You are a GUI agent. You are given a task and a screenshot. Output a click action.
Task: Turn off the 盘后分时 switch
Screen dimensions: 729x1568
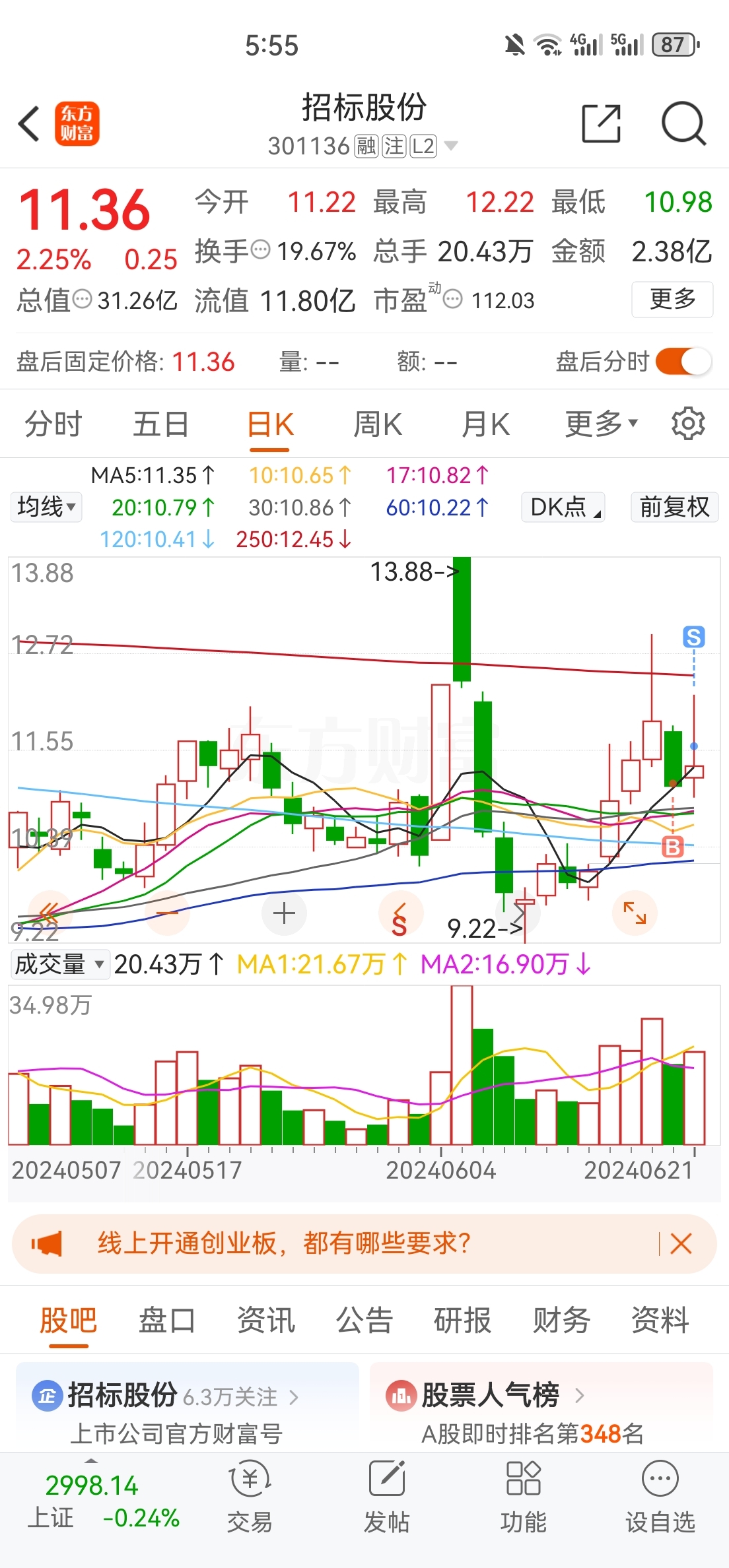point(683,362)
